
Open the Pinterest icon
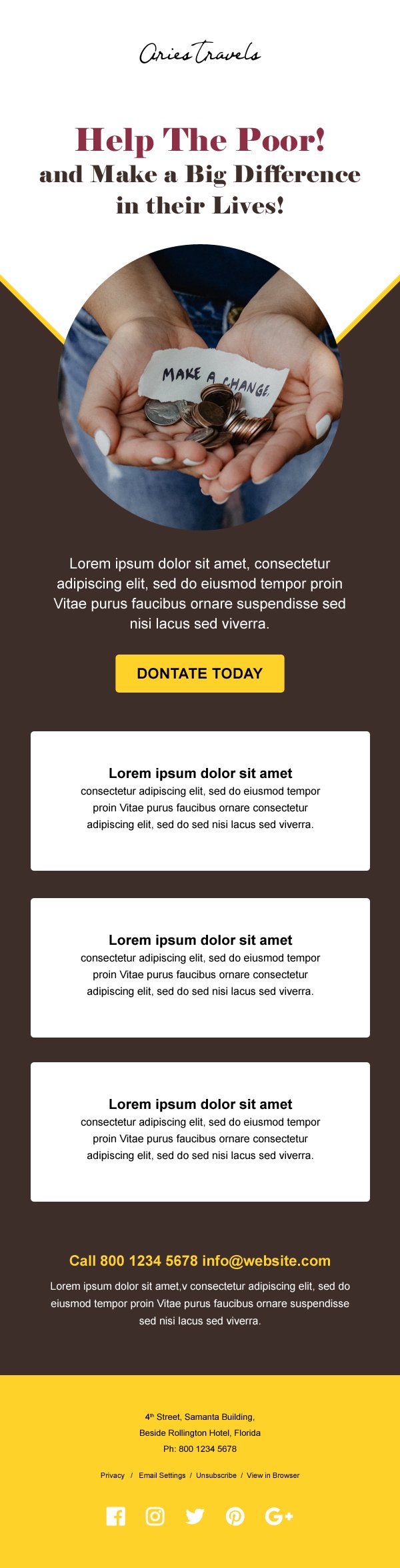tap(235, 1517)
